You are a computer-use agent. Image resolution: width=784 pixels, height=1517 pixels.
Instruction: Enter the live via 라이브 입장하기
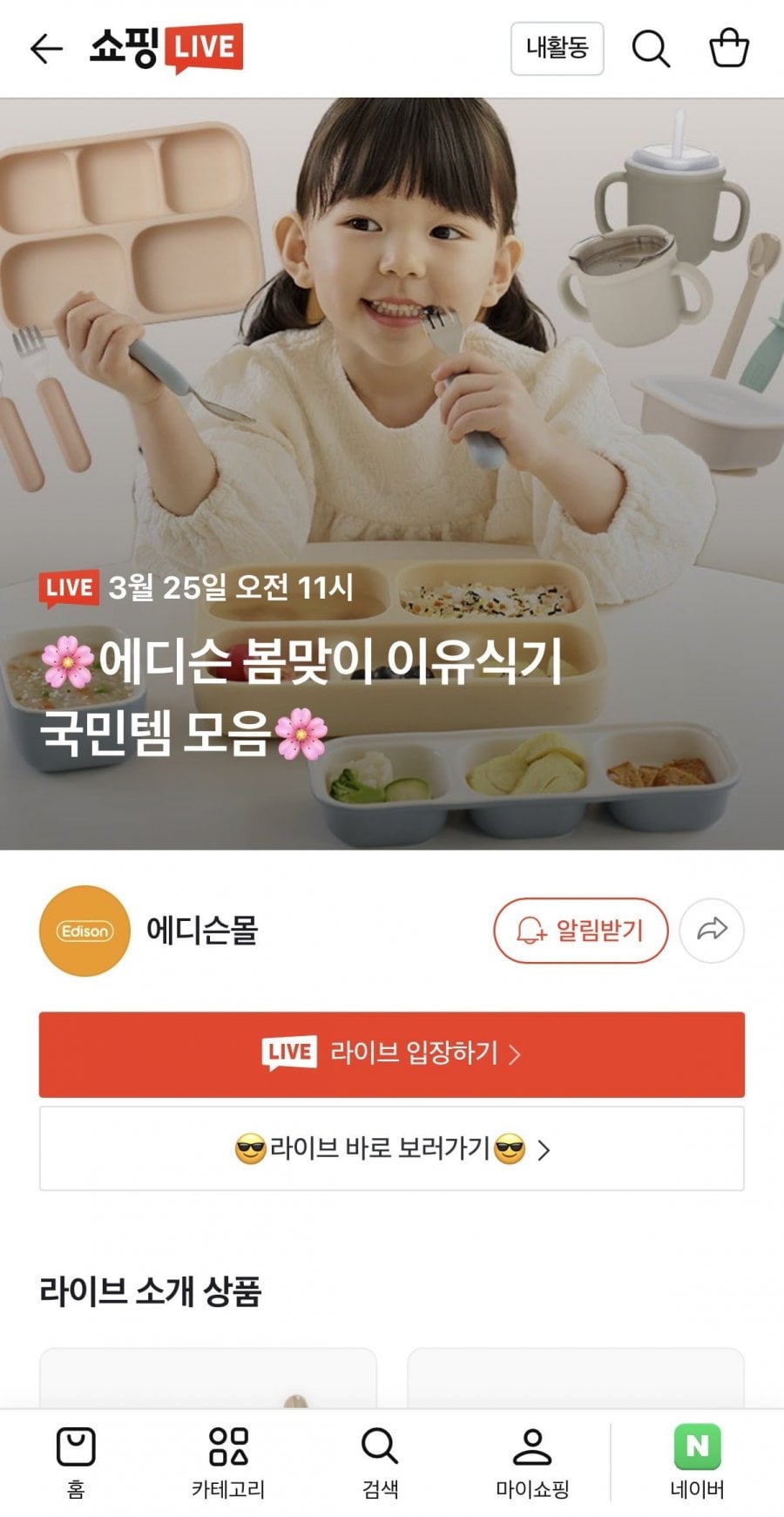click(392, 1054)
